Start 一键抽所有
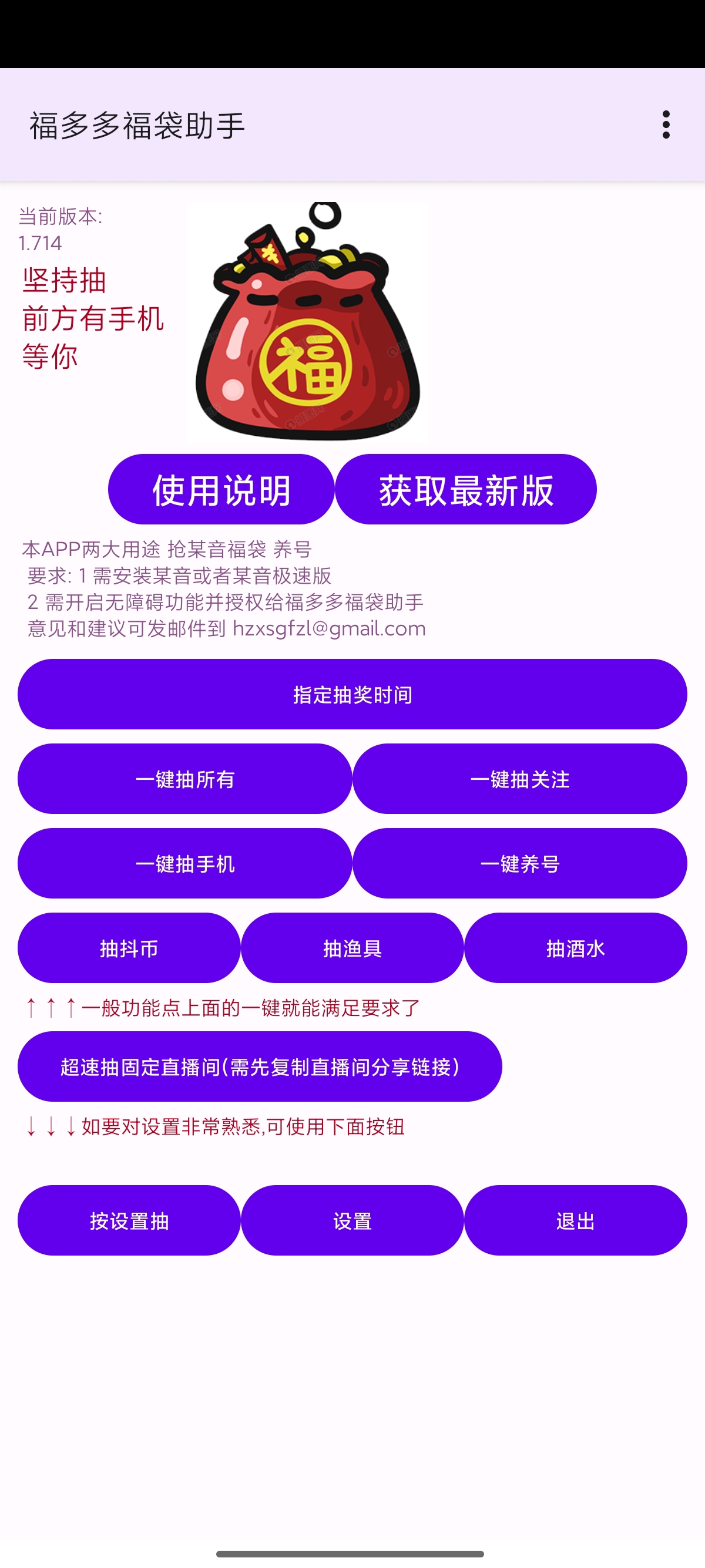Screen dimensions: 705x1568 tap(184, 779)
